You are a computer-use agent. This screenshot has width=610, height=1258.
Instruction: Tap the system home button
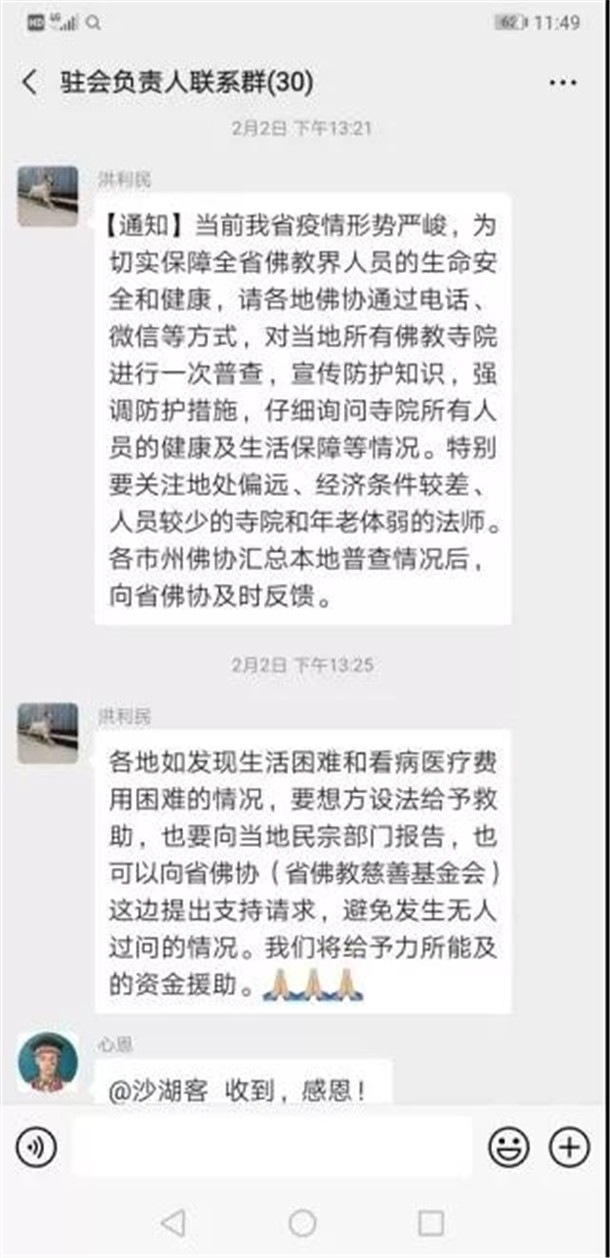point(302,1222)
